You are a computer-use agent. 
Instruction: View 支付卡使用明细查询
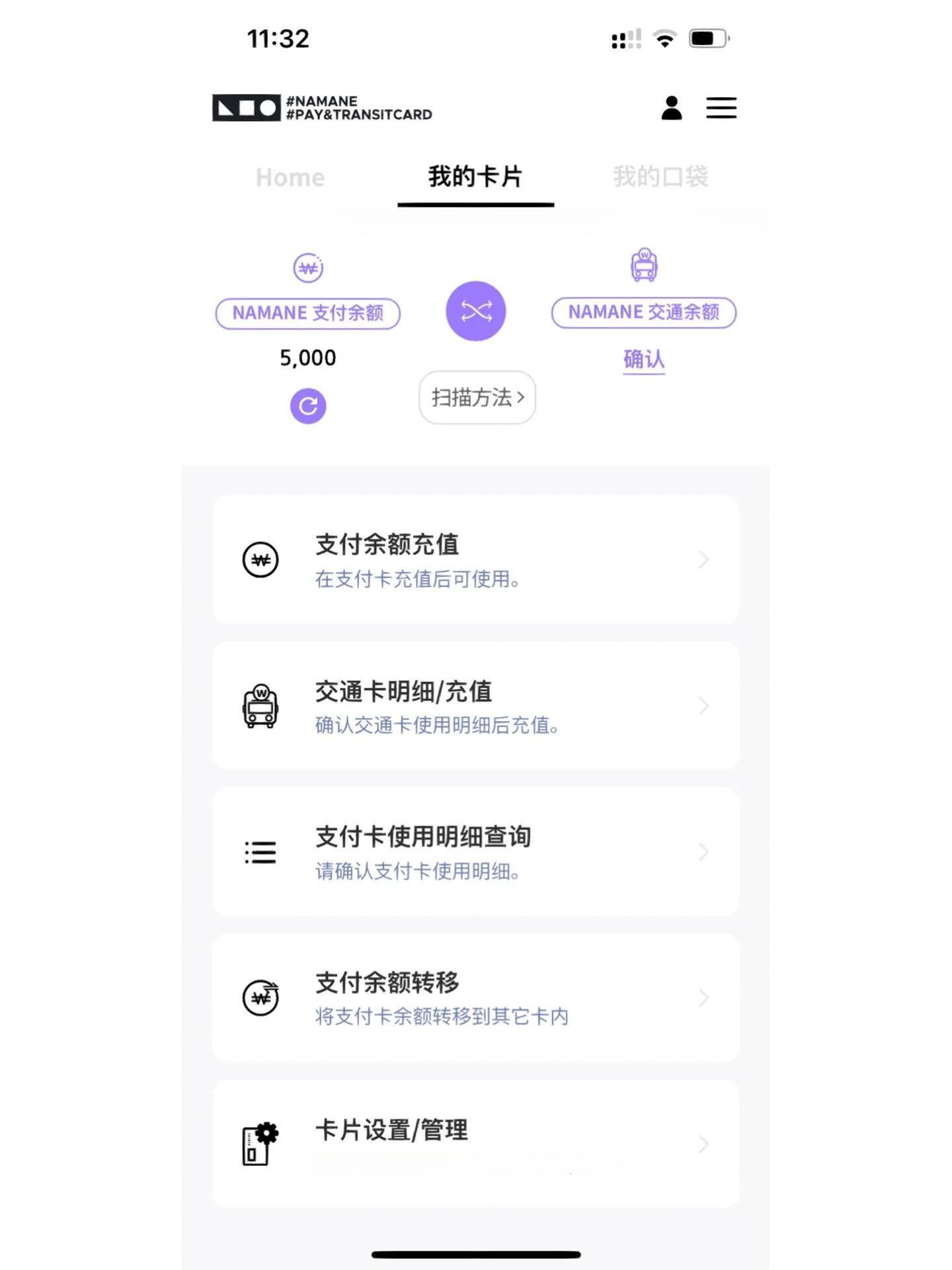pyautogui.click(x=475, y=852)
